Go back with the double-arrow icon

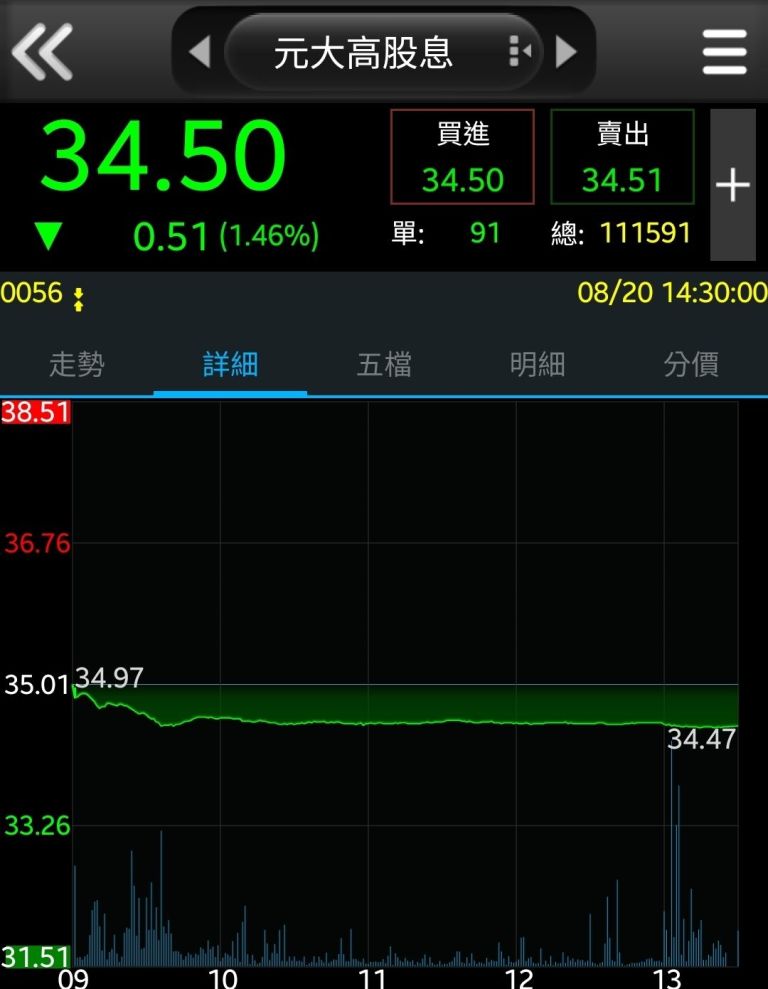coord(42,51)
